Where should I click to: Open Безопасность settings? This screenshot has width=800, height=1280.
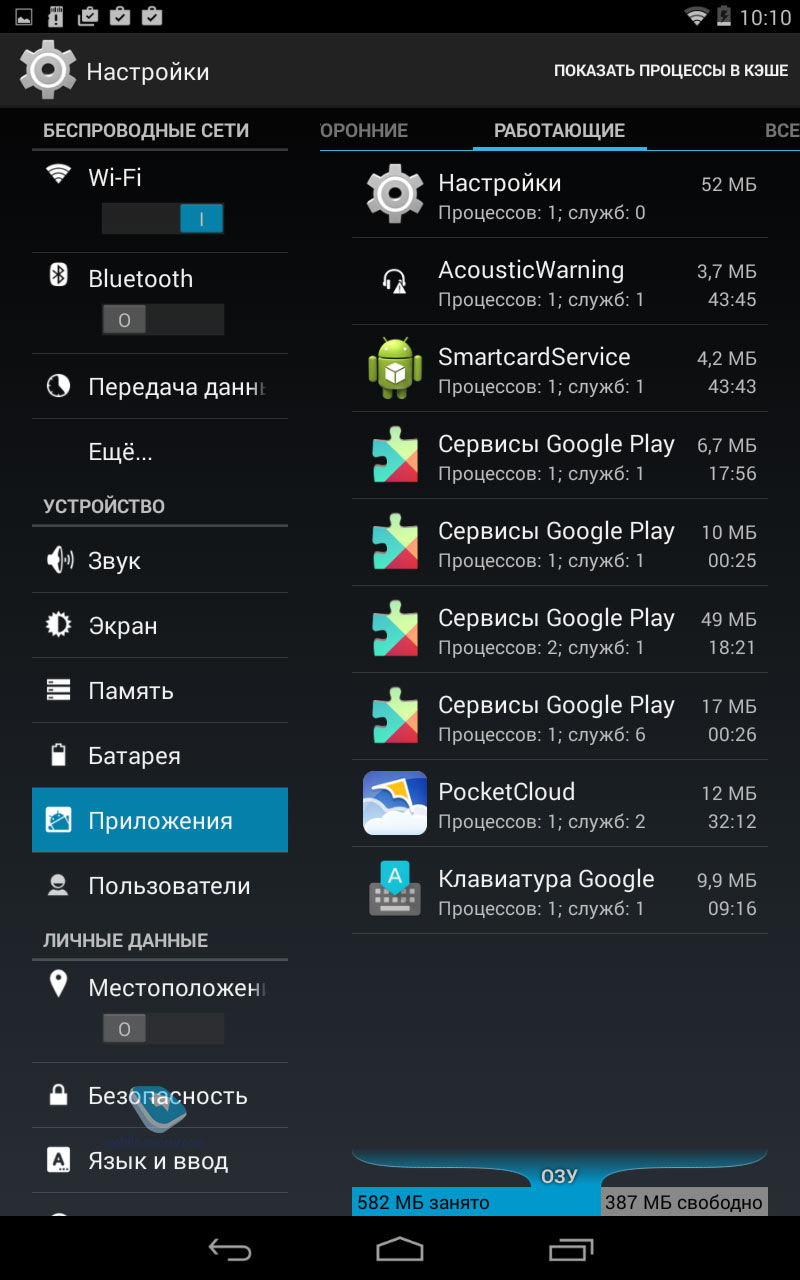(x=160, y=1095)
